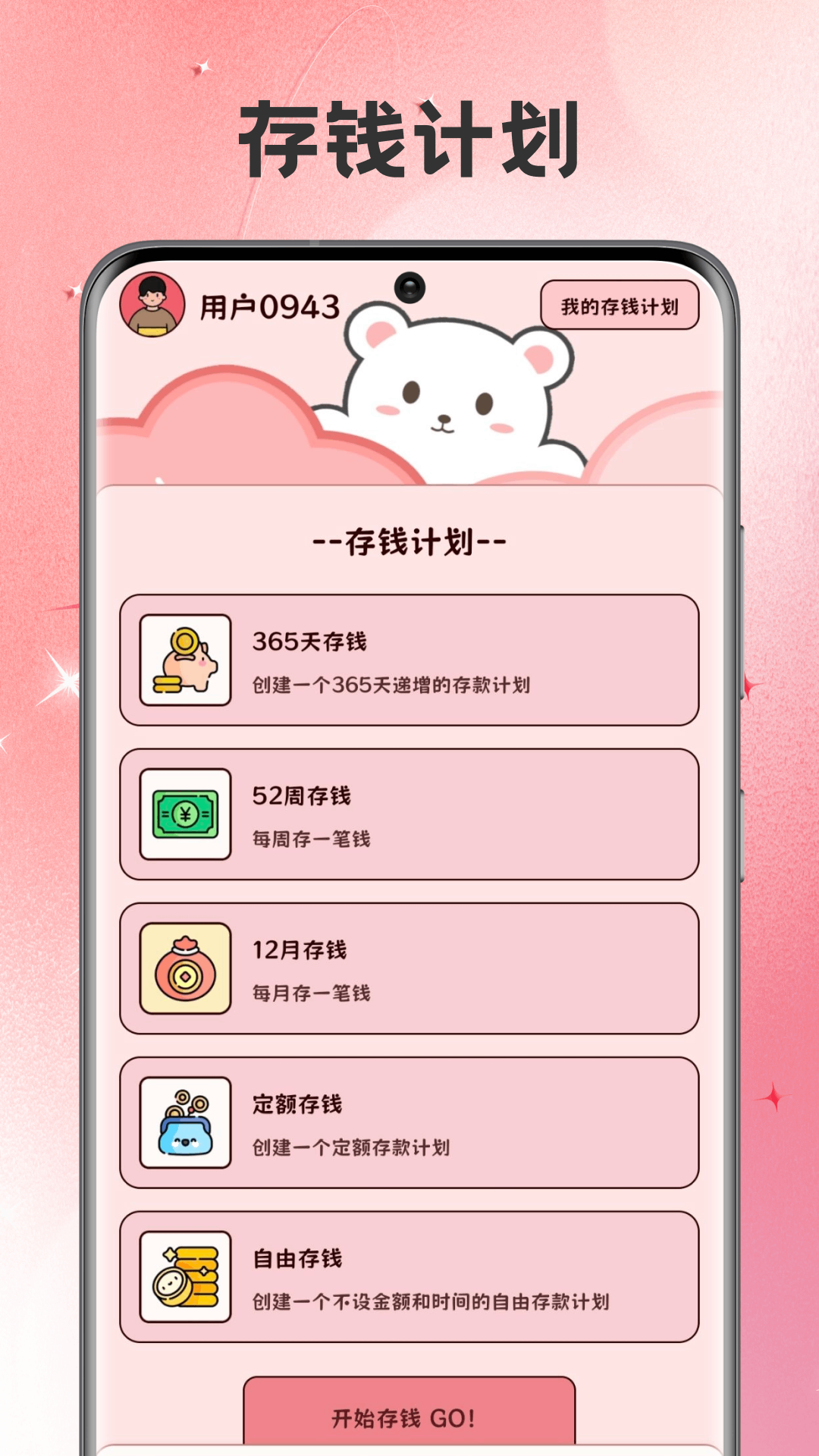Viewport: 819px width, 1456px height.
Task: Select the piggy bank icon for 365天存钱
Action: 184,663
